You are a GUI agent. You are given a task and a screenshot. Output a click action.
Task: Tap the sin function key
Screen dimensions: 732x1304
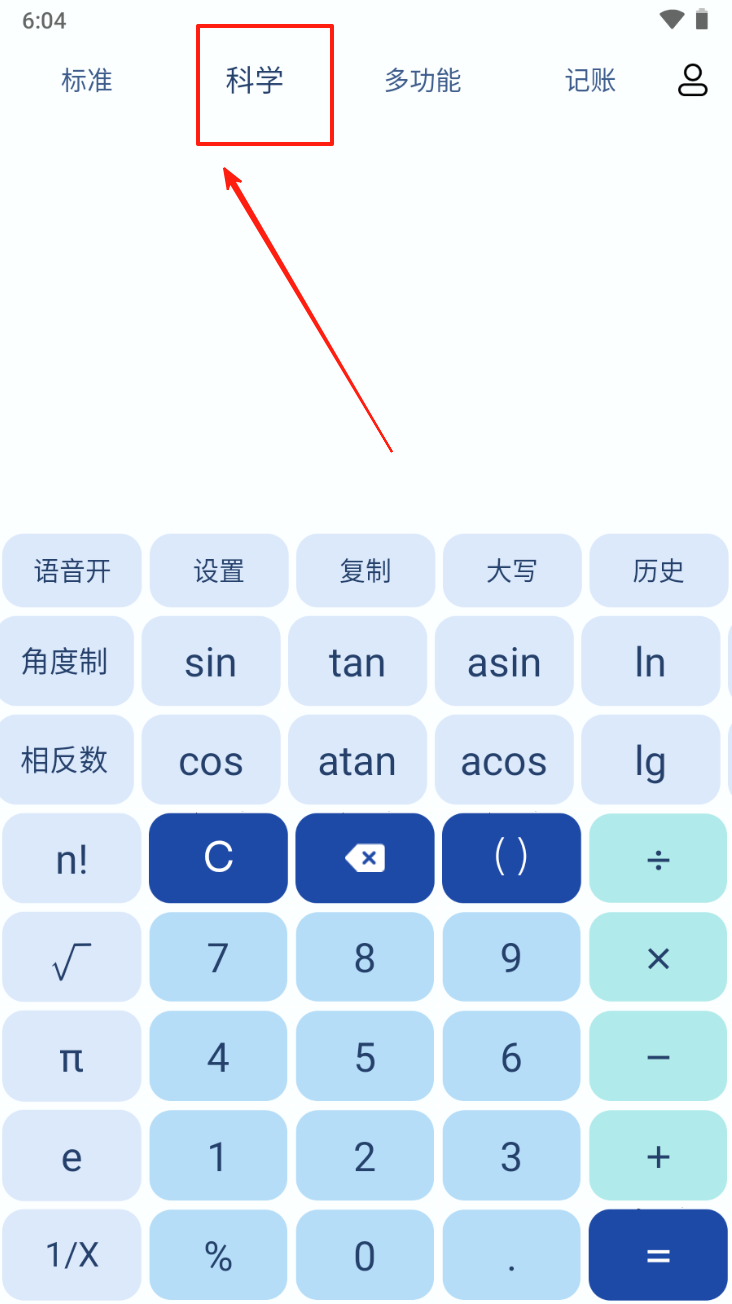coord(211,662)
